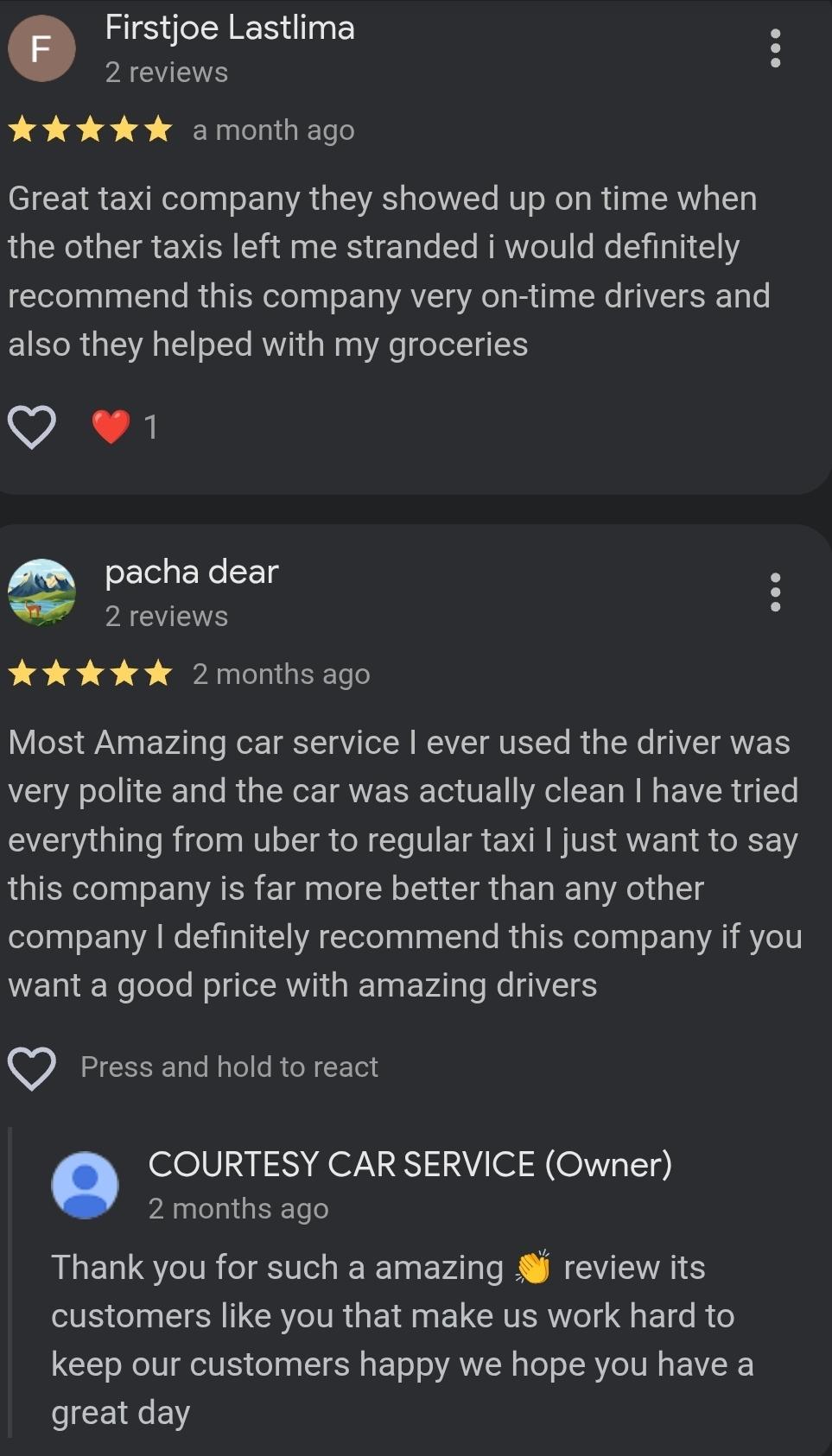Image resolution: width=832 pixels, height=1456 pixels.
Task: Open pacha dear's profile picture
Action: pos(41,592)
